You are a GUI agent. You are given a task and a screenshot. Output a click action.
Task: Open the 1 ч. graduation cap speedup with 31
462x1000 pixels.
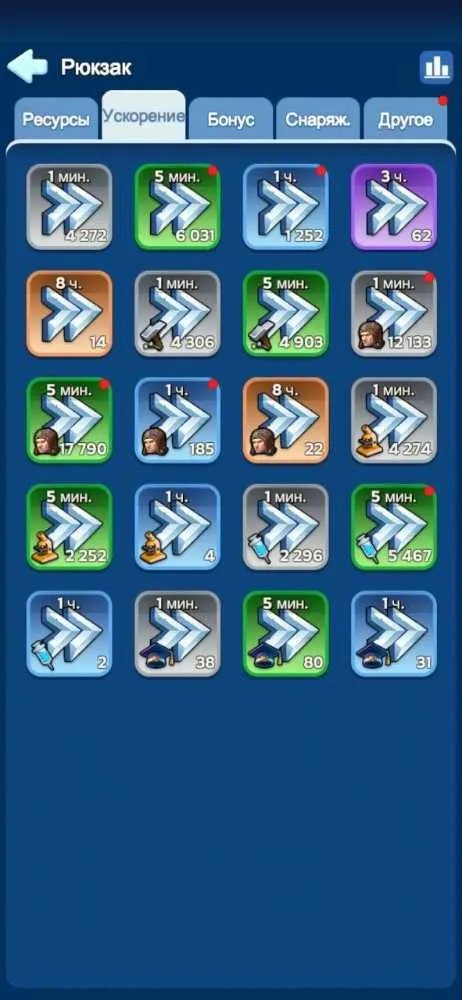pyautogui.click(x=394, y=634)
